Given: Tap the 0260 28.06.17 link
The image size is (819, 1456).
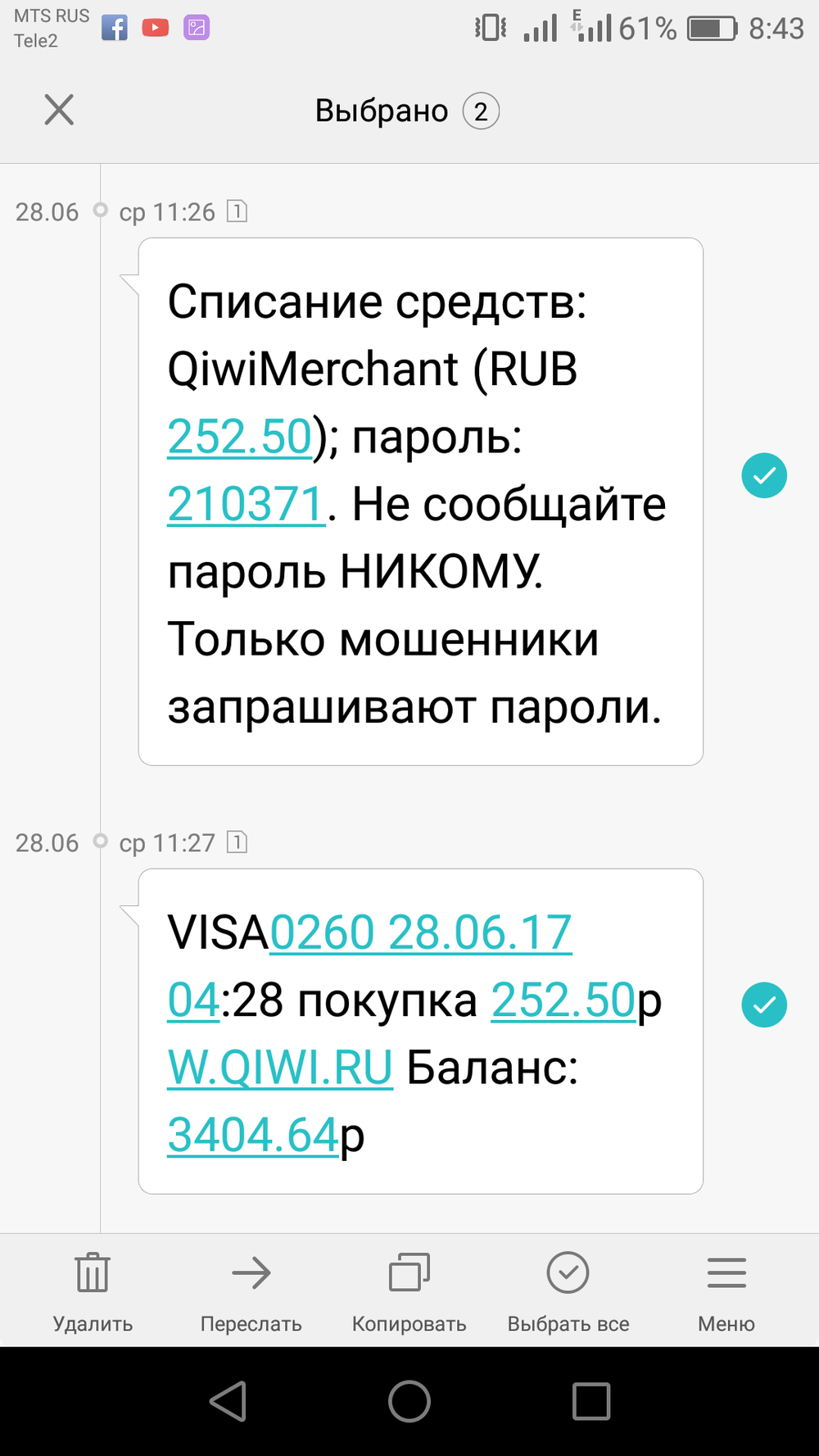Looking at the screenshot, I should click(421, 932).
